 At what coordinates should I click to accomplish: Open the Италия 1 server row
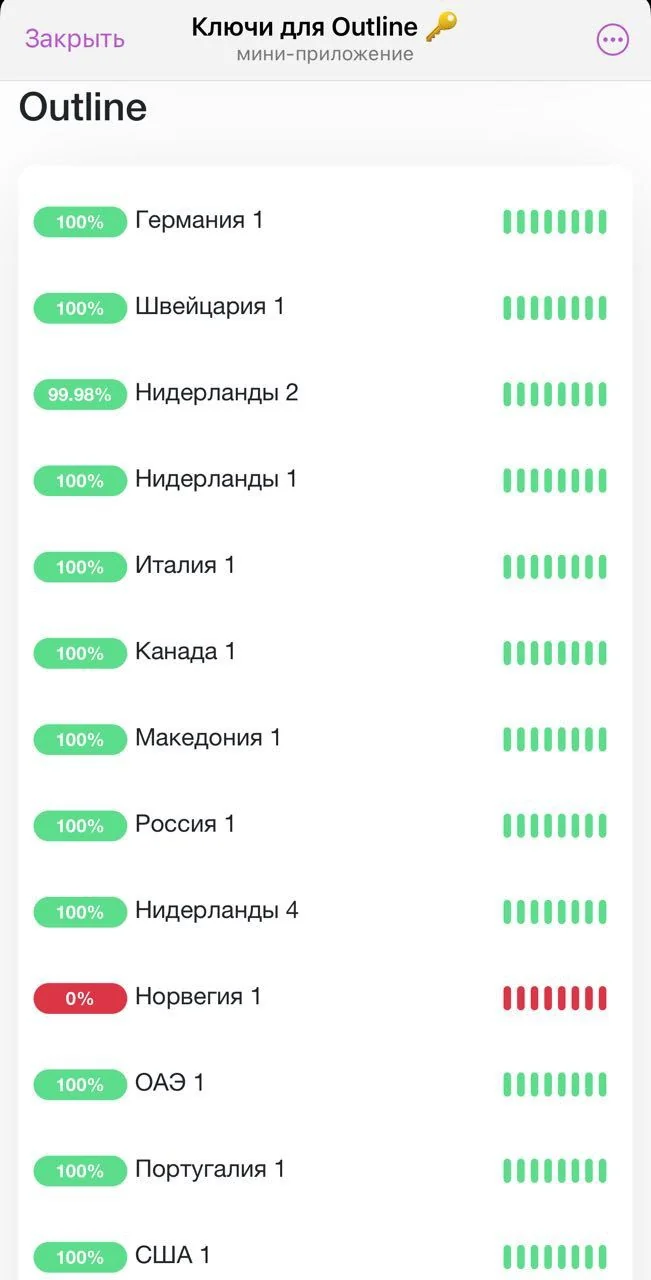(325, 566)
